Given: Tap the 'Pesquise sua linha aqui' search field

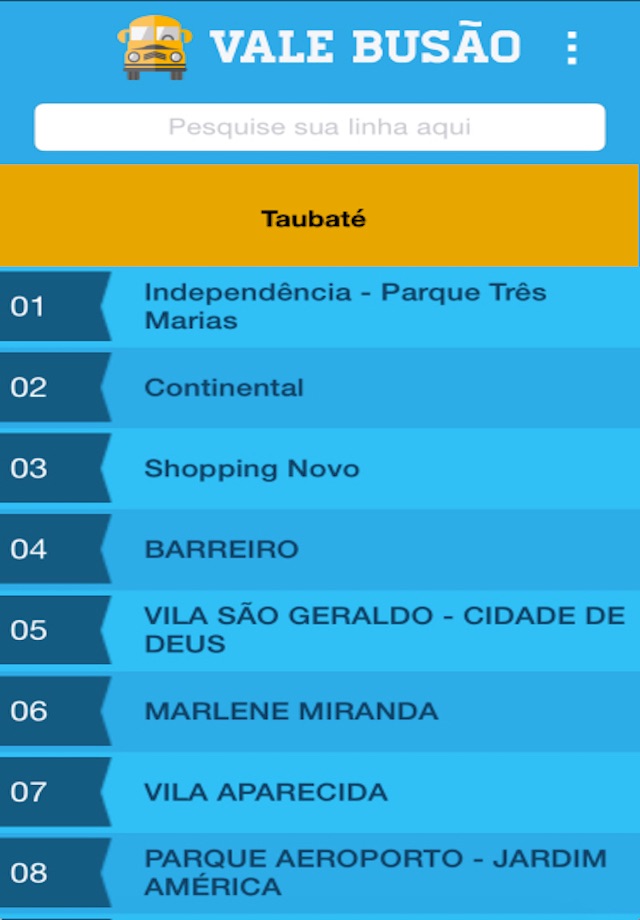Looking at the screenshot, I should click(320, 127).
